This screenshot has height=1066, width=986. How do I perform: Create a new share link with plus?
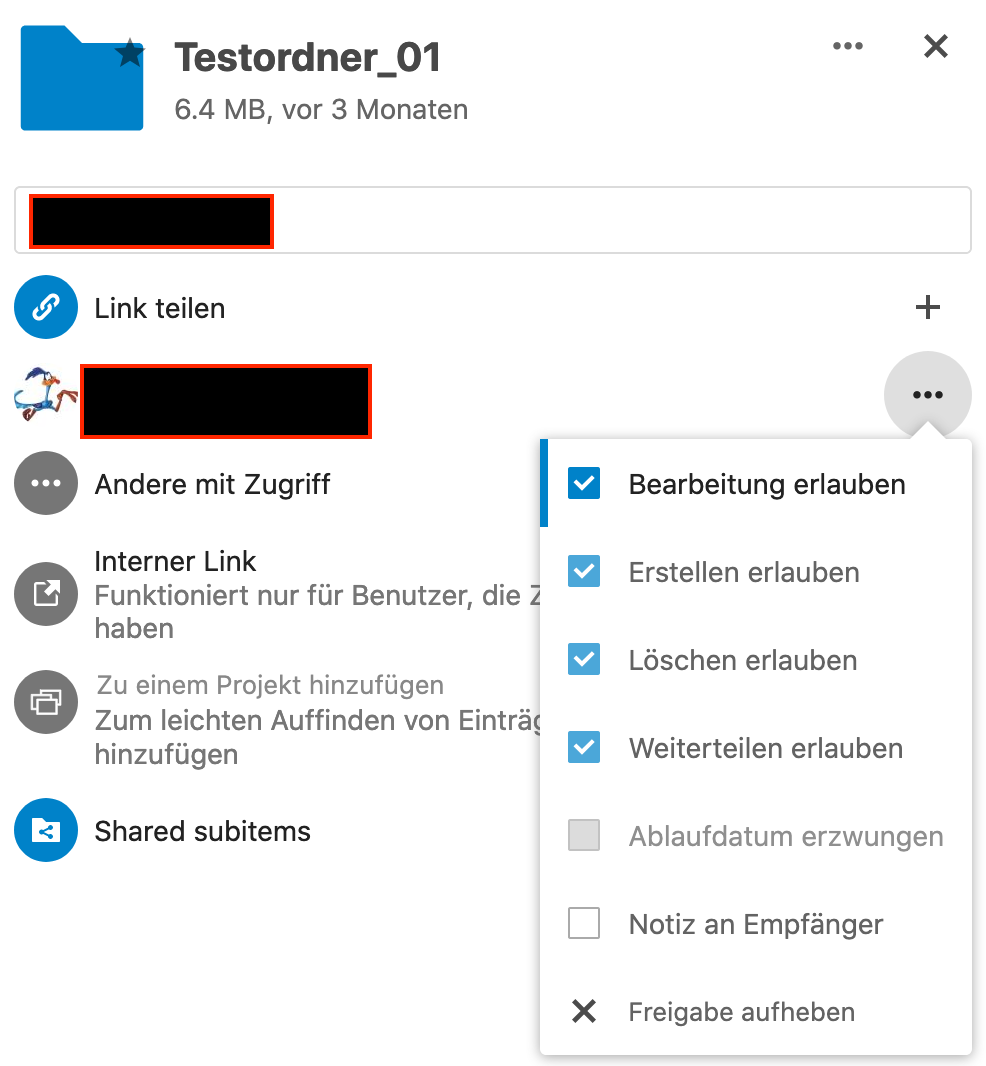pyautogui.click(x=928, y=307)
